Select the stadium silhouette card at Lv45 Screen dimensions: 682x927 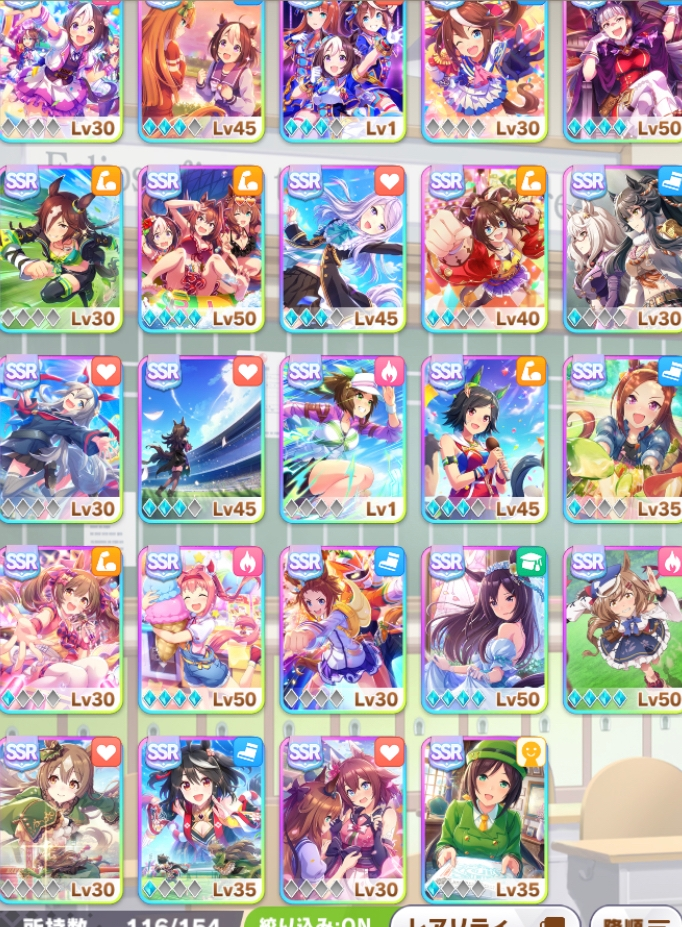(201, 439)
